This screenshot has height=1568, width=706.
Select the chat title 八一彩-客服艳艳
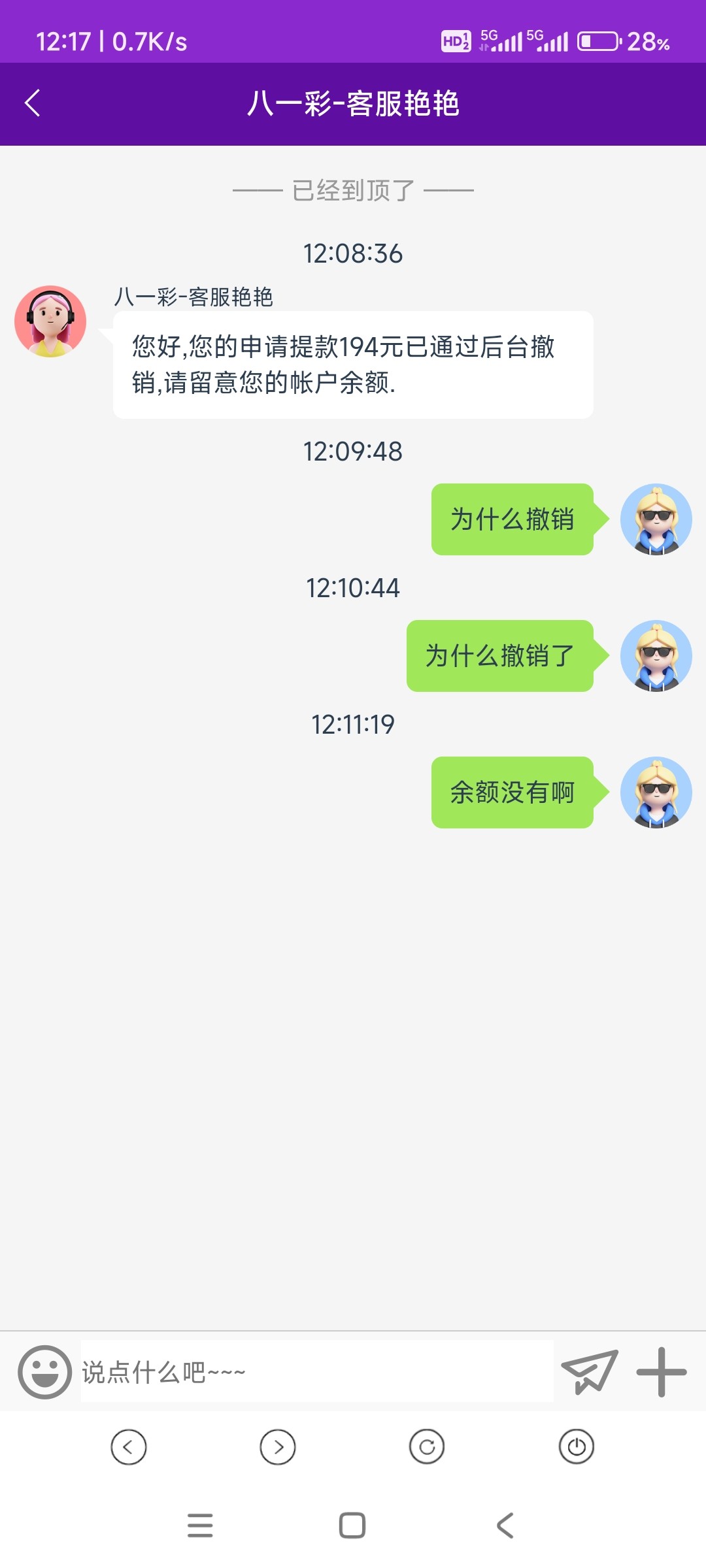coord(353,103)
